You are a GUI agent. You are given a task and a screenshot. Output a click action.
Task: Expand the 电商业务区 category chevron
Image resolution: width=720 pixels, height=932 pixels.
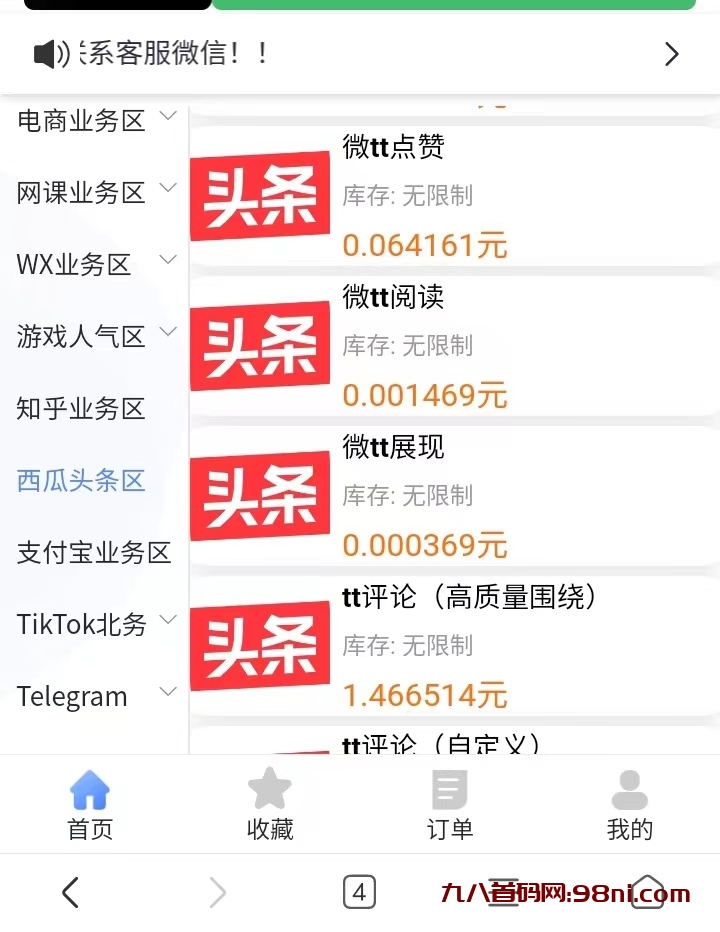(x=167, y=115)
